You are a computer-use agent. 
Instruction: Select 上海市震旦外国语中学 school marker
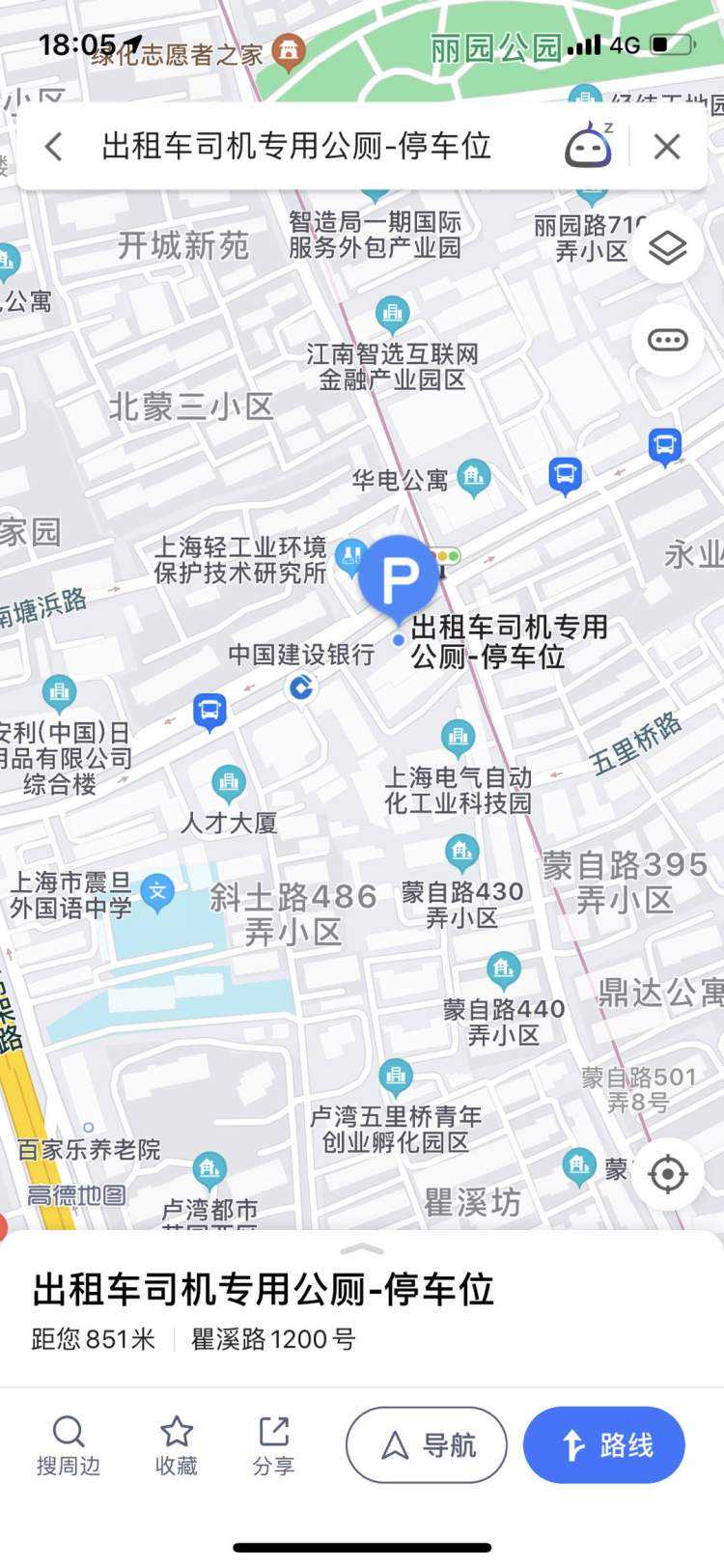pyautogui.click(x=157, y=892)
